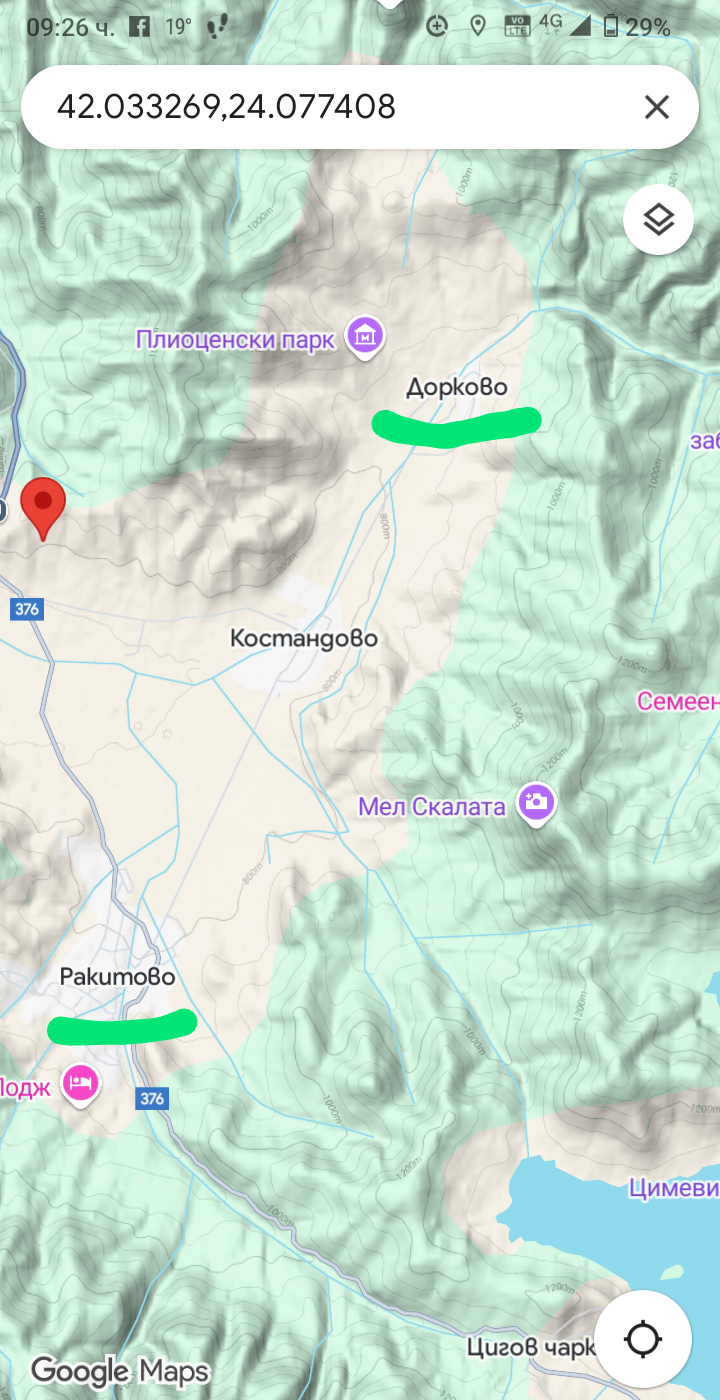Clear the search with the X button
The width and height of the screenshot is (720, 1400).
(x=656, y=107)
